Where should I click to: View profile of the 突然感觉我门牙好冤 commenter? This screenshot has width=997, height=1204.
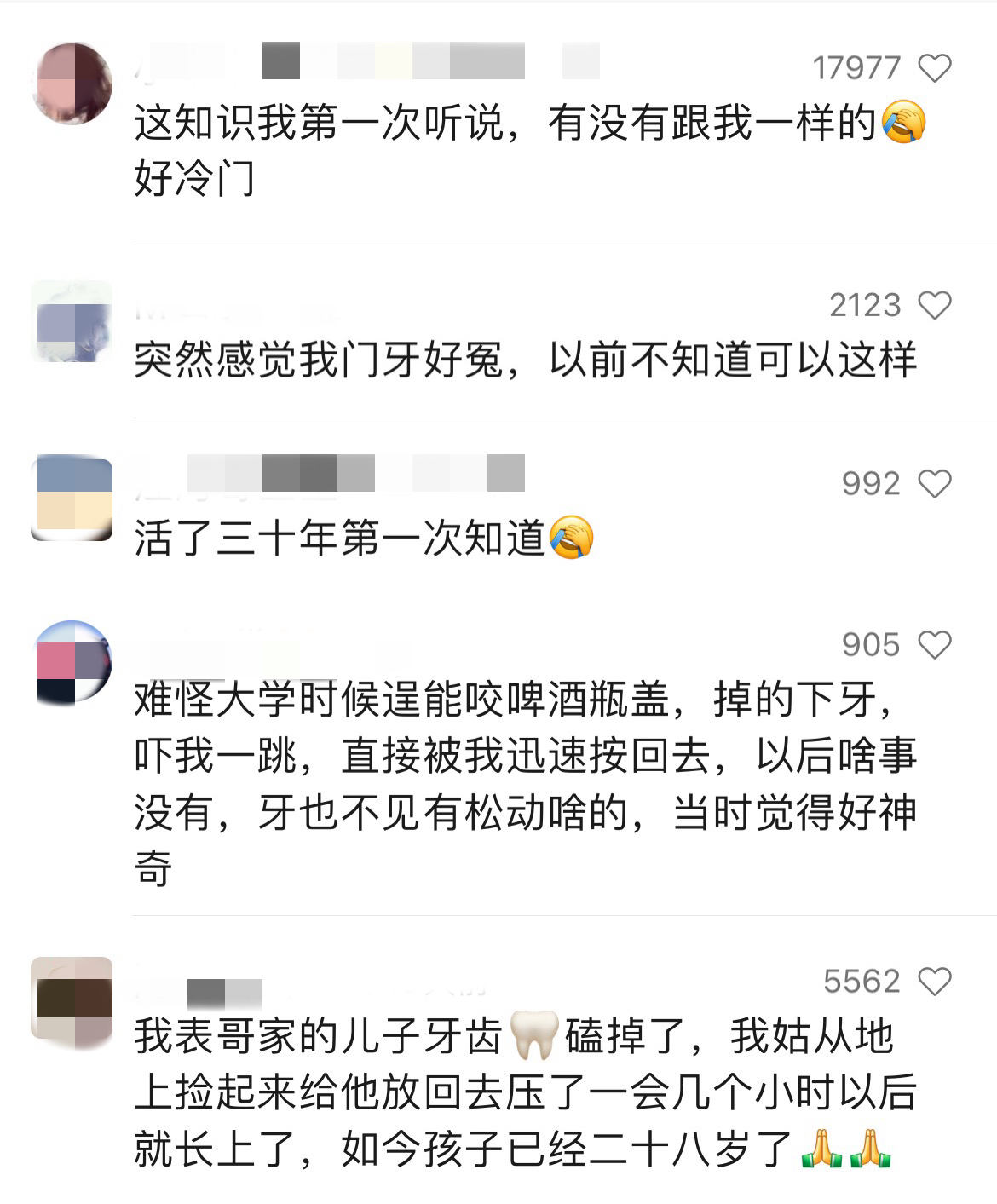[72, 322]
